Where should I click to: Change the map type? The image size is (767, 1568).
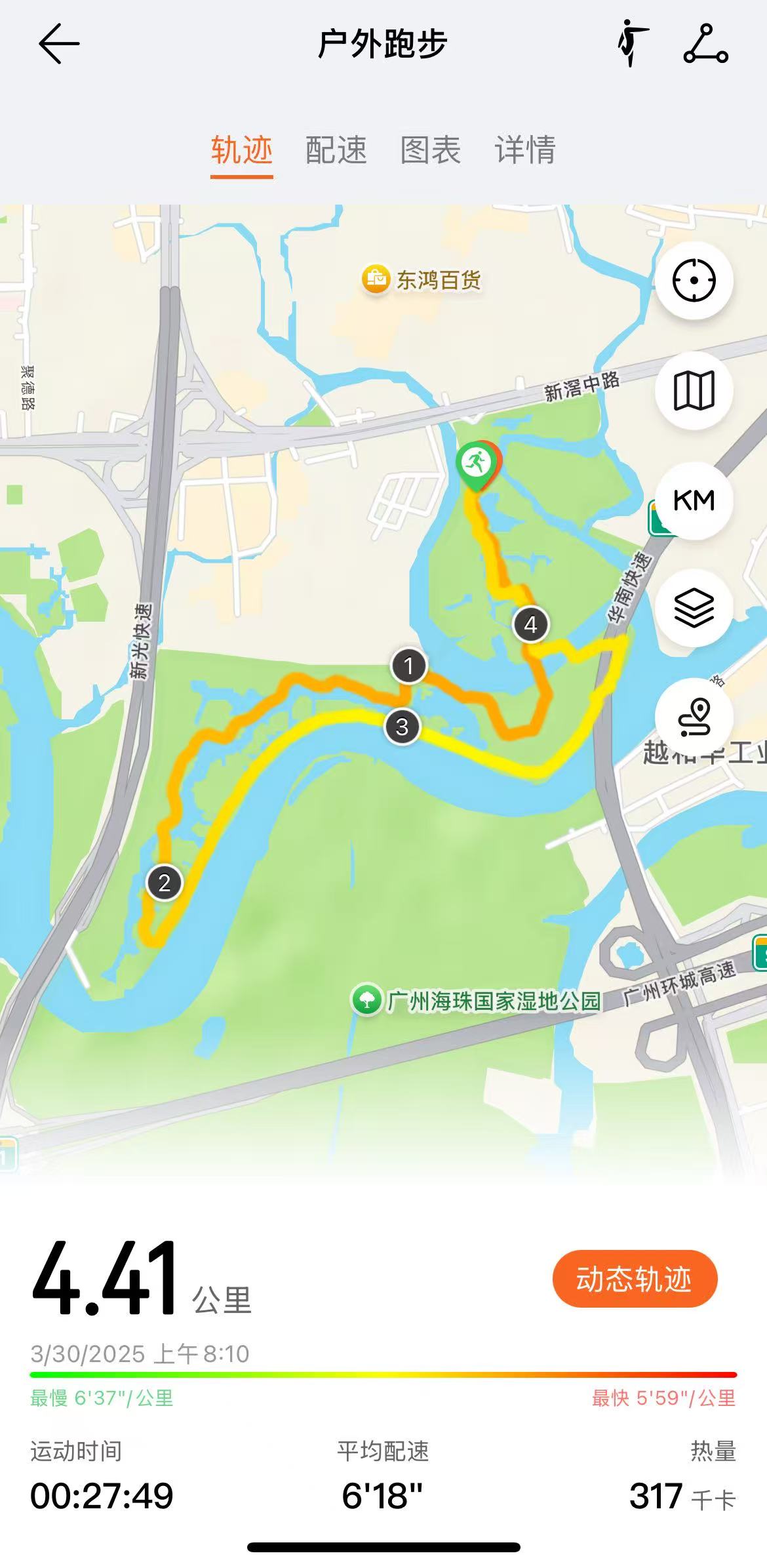coord(694,391)
